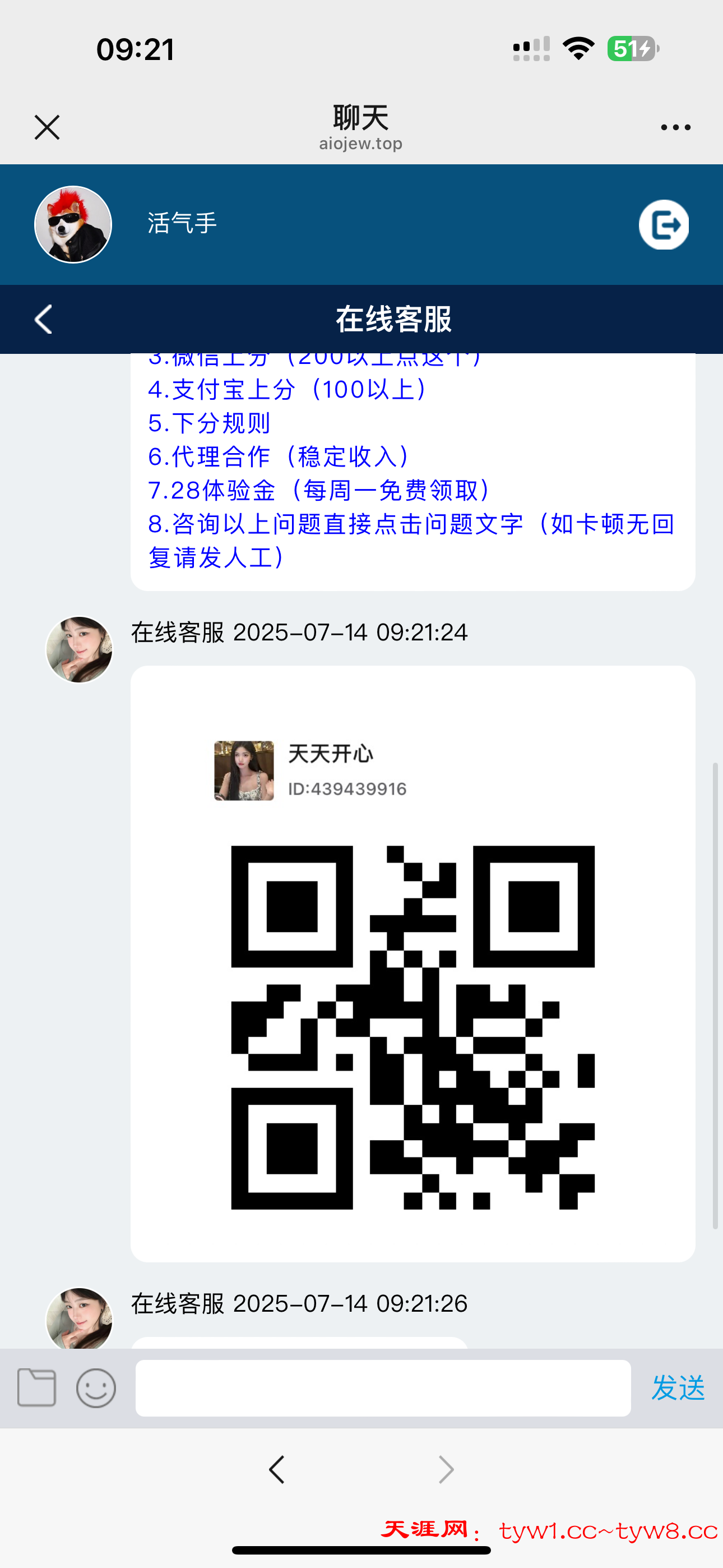
Task: Tap the back chevron on 在线客服 bar
Action: pos(43,319)
